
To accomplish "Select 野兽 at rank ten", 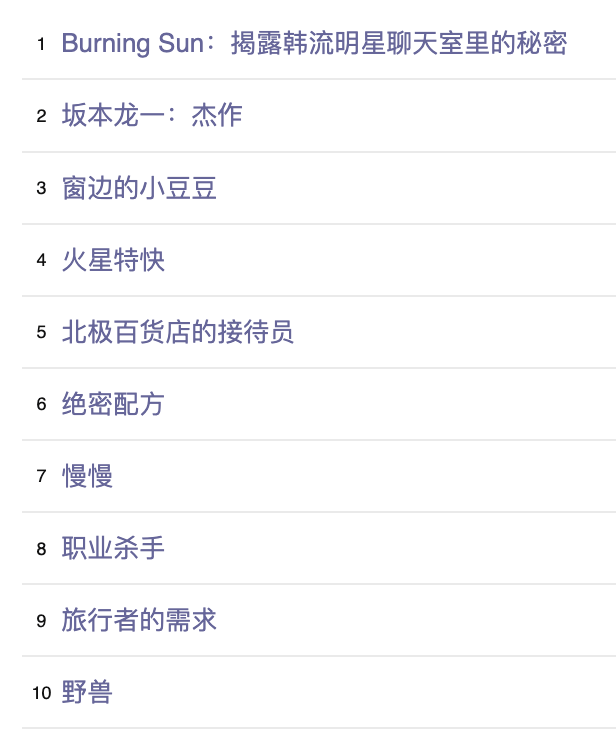I will (87, 692).
